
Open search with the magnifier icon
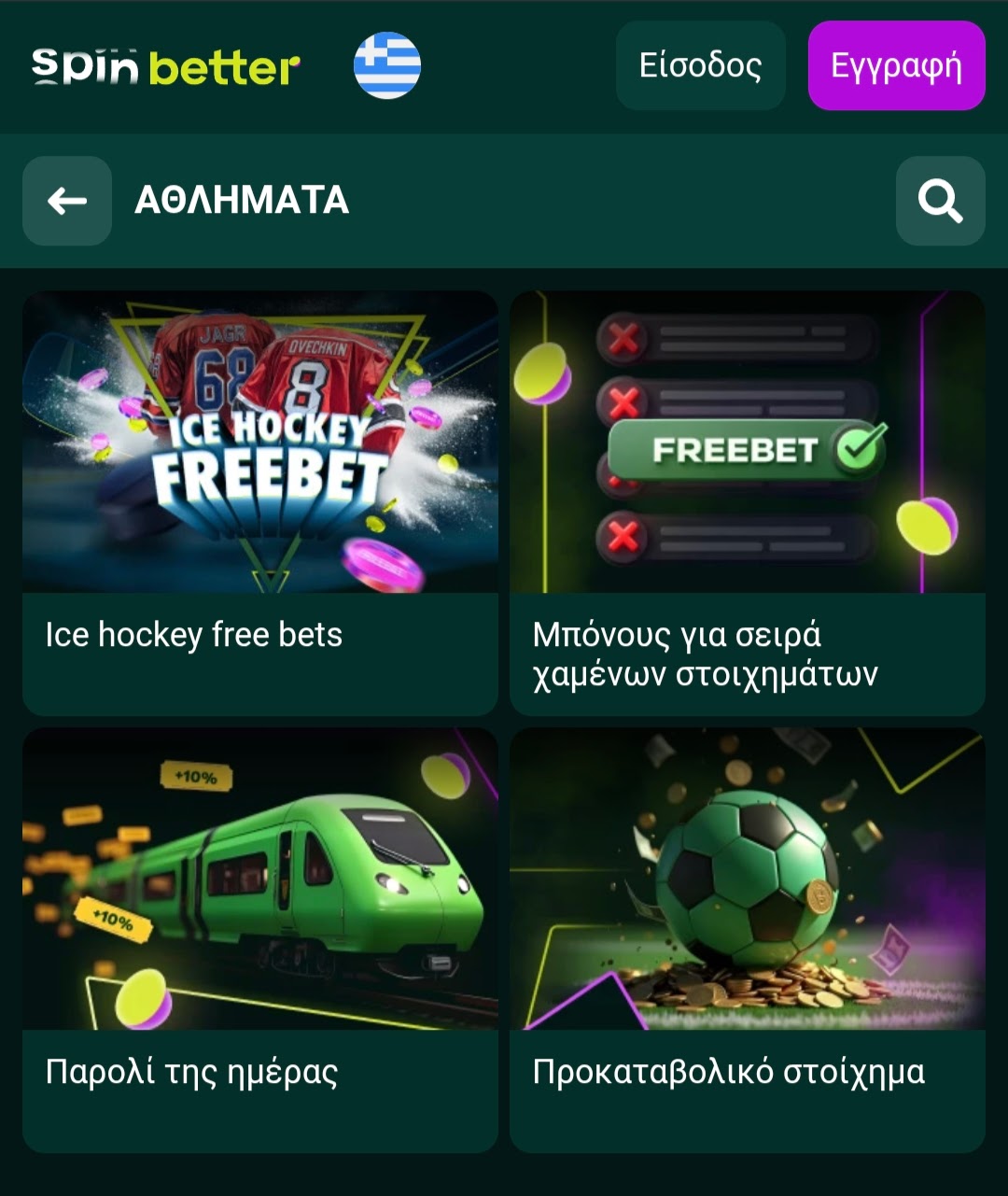(x=940, y=201)
